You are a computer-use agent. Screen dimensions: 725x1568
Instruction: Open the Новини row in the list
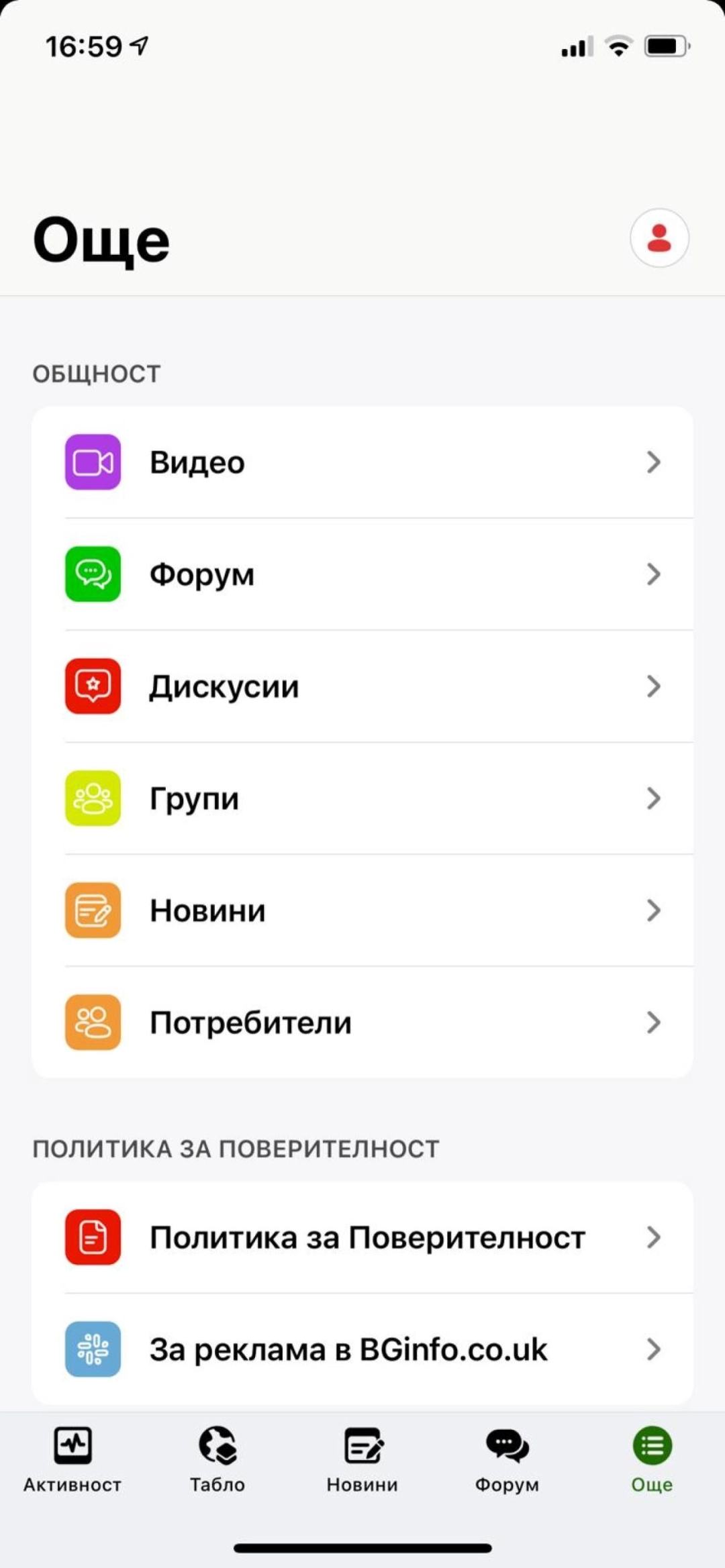[362, 910]
